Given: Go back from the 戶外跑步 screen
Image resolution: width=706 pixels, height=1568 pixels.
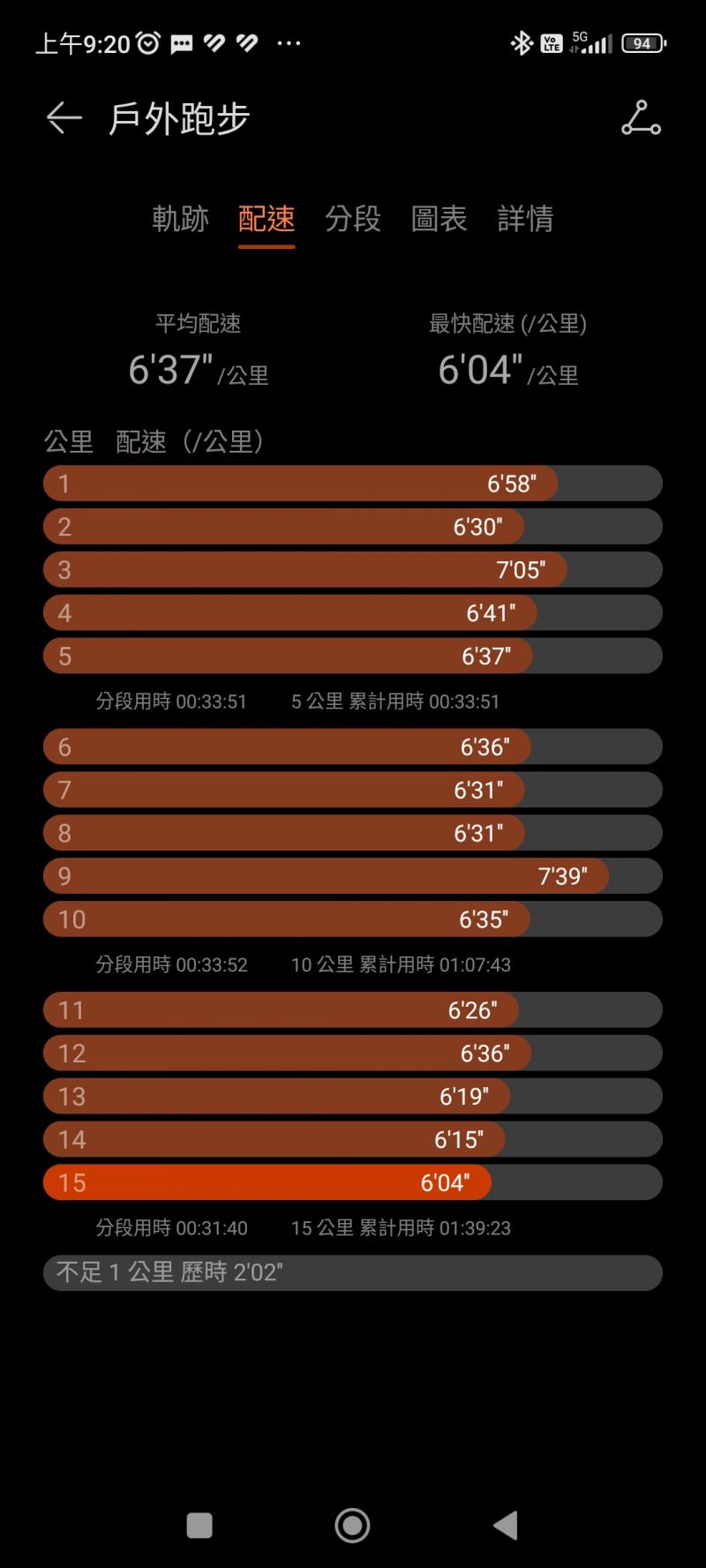Looking at the screenshot, I should [64, 118].
